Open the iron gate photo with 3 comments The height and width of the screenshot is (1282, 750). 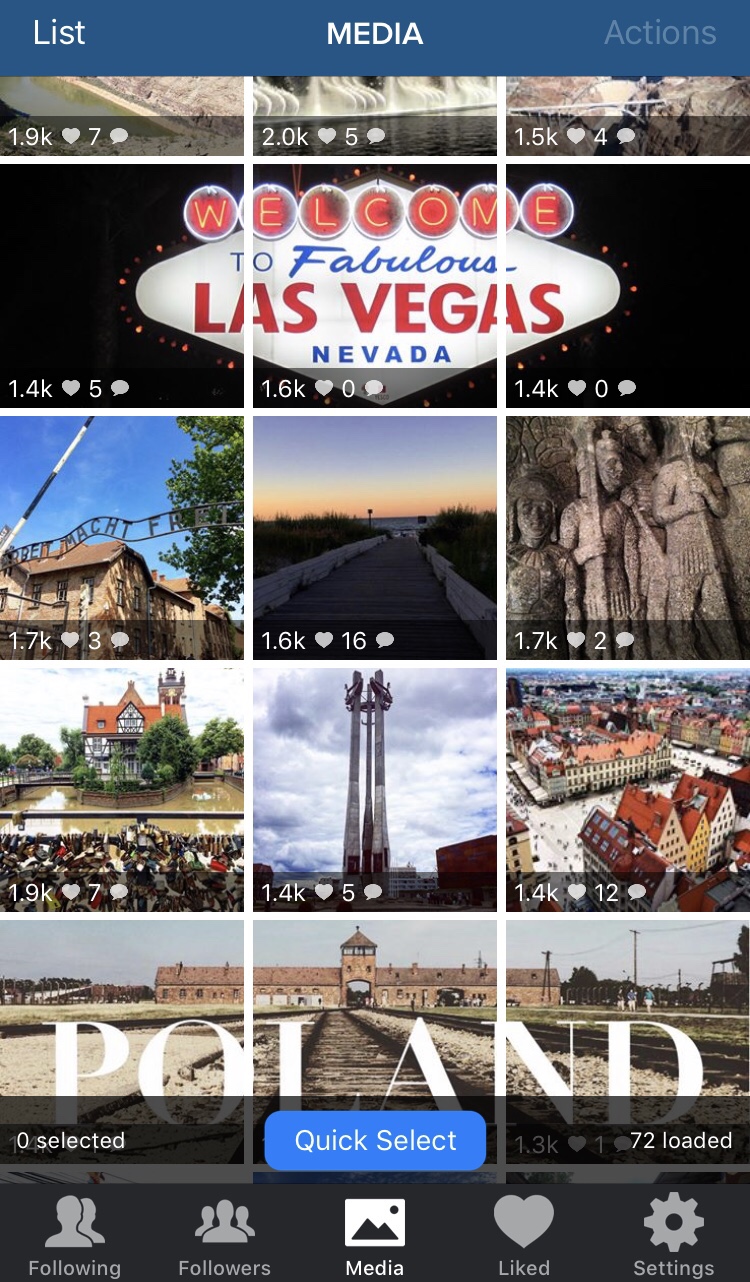(x=121, y=537)
